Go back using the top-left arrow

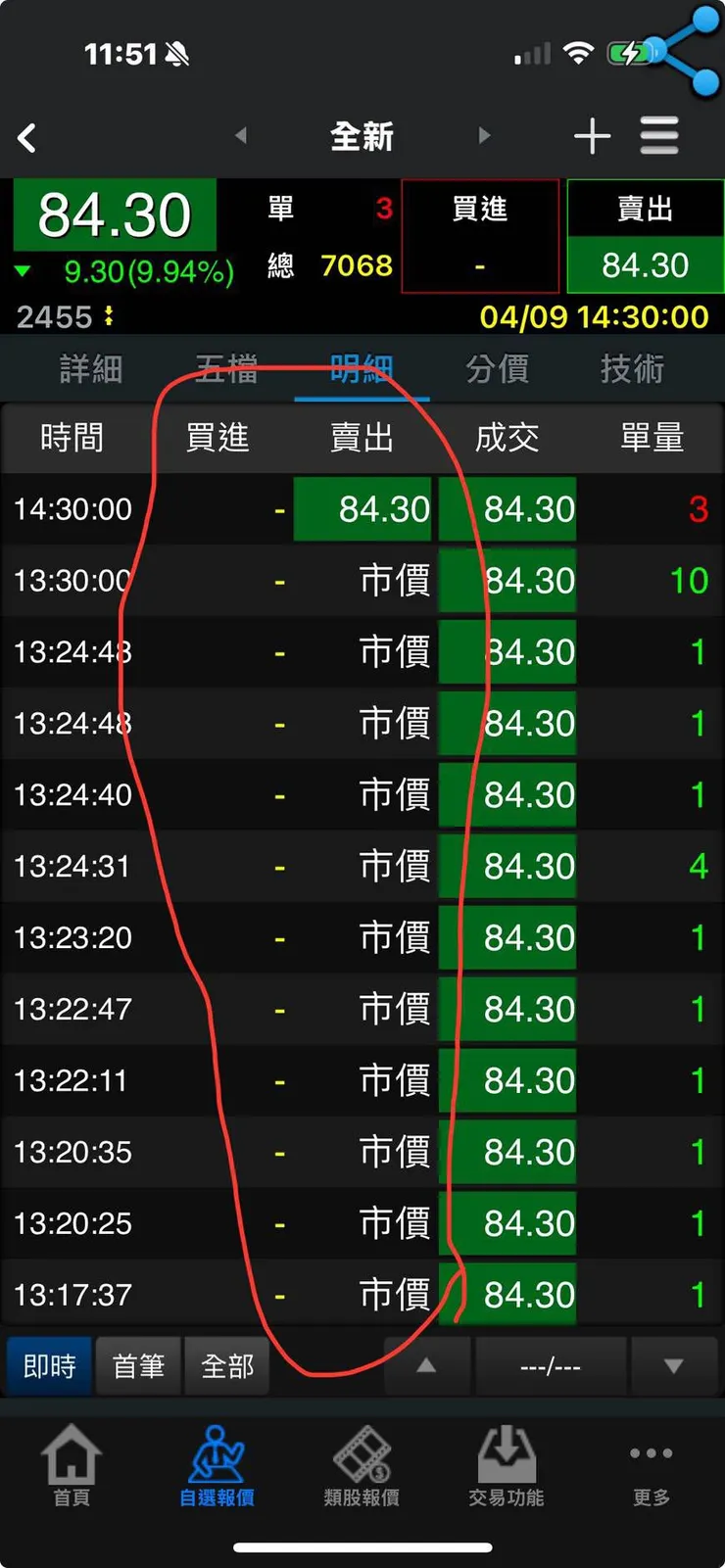[x=27, y=138]
